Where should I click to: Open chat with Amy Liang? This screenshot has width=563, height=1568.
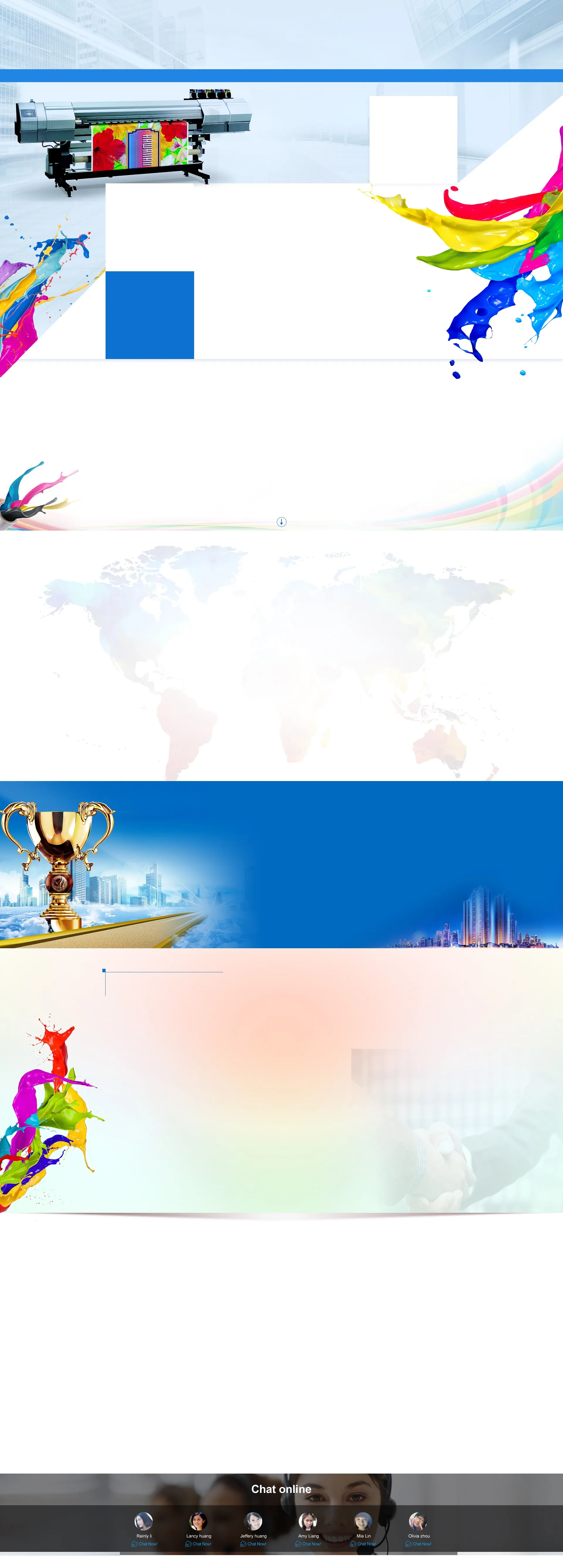point(308,1544)
